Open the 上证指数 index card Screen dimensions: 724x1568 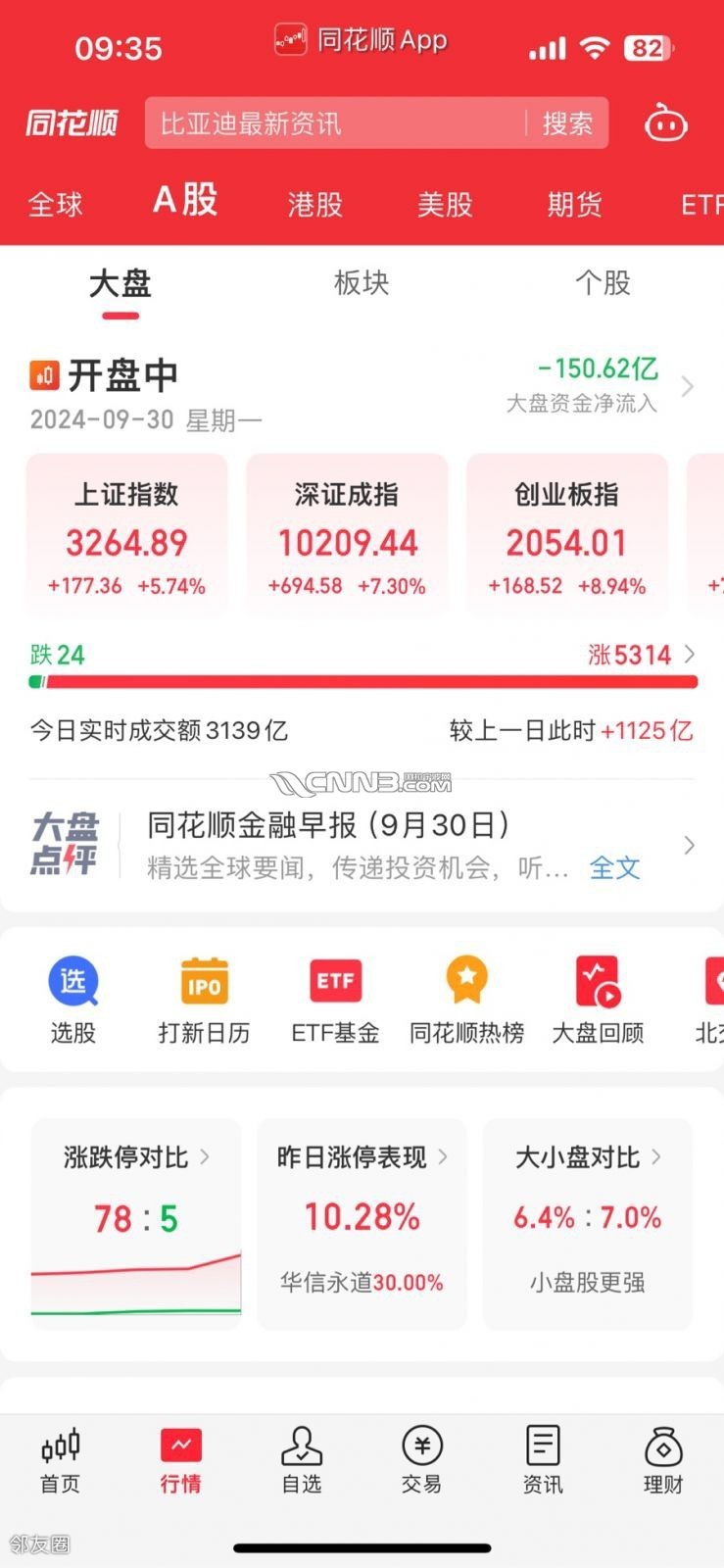[126, 535]
